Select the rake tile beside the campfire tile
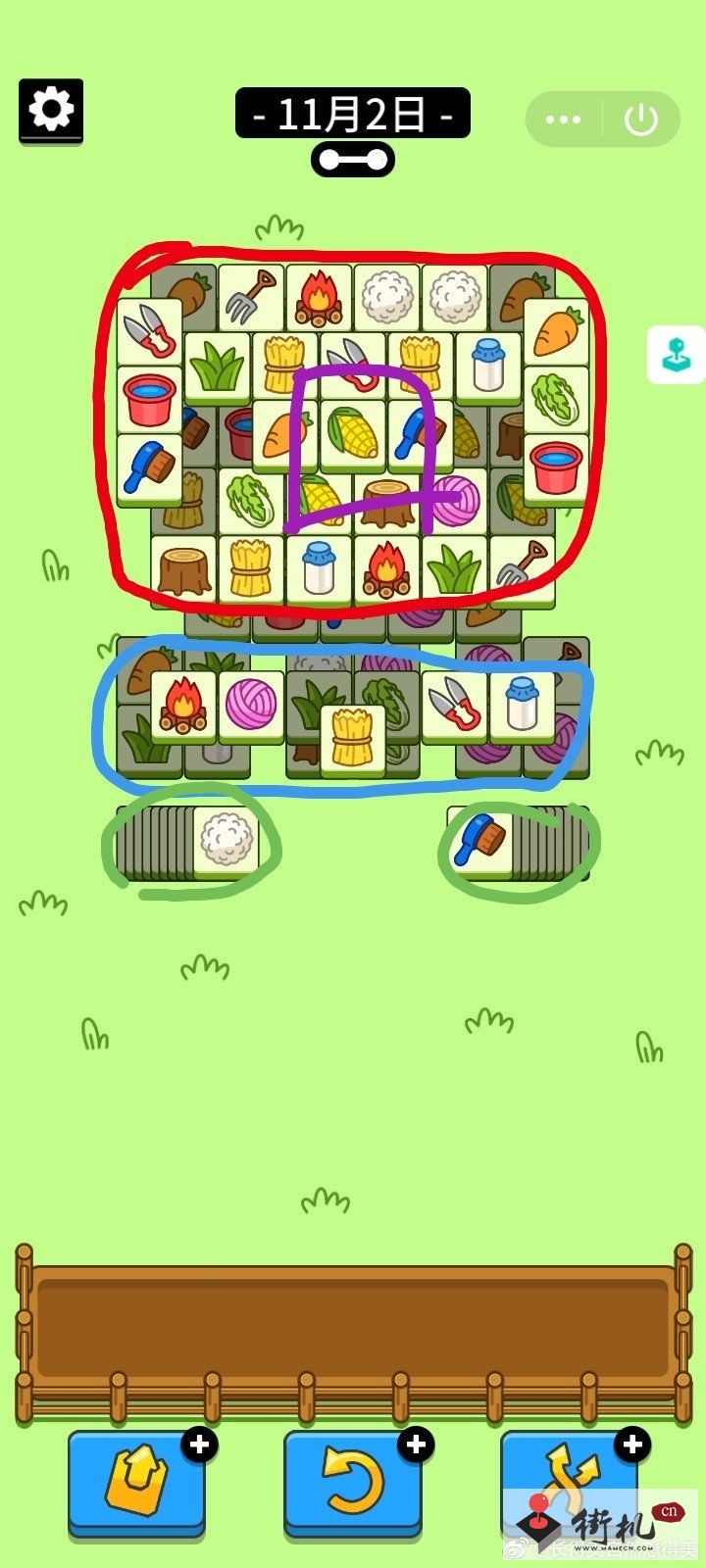 [x=251, y=296]
